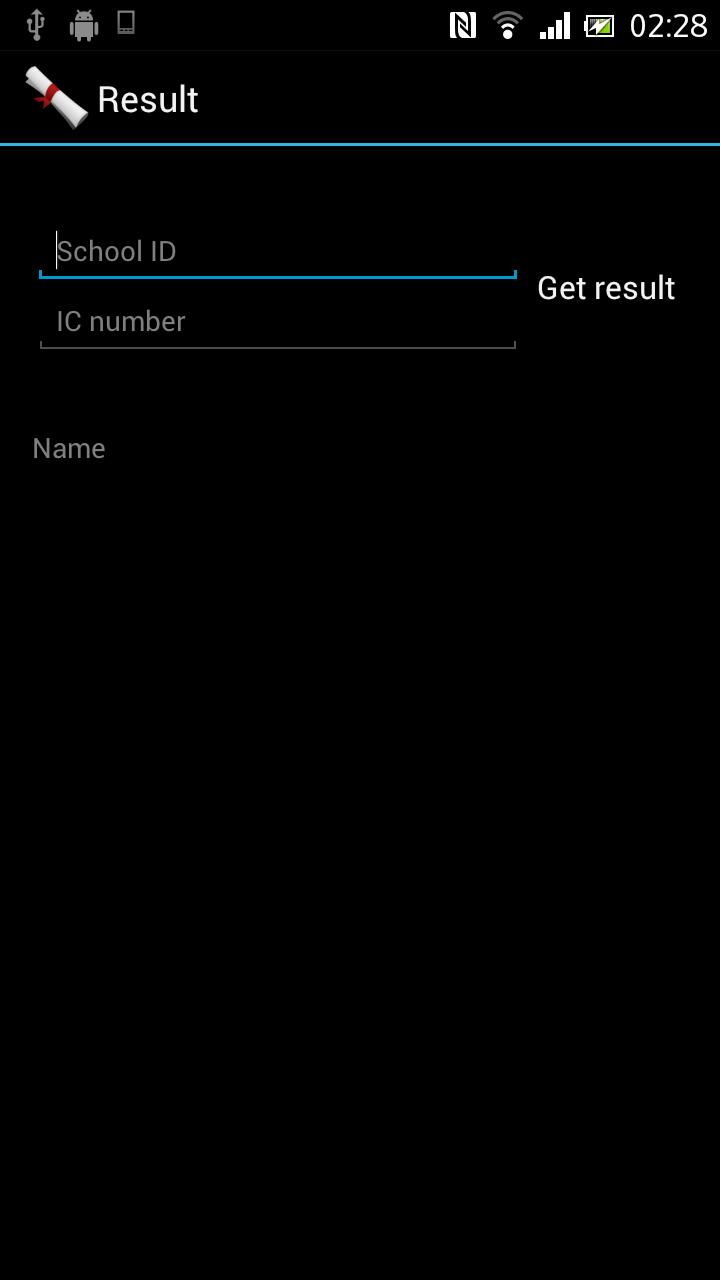This screenshot has width=720, height=1280.
Task: Tap the Get result button
Action: [x=606, y=288]
